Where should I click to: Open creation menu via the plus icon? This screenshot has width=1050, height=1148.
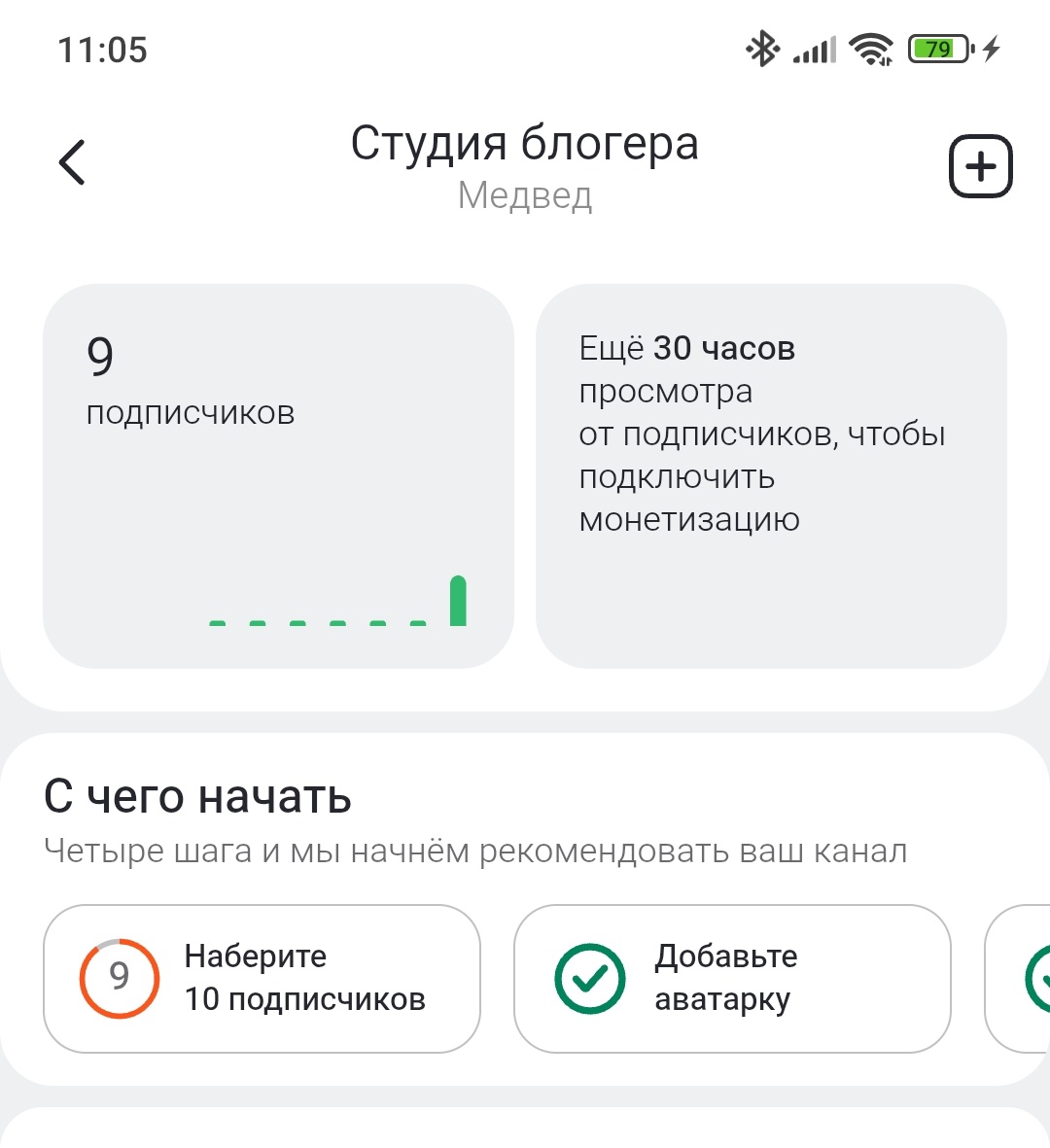coord(980,166)
